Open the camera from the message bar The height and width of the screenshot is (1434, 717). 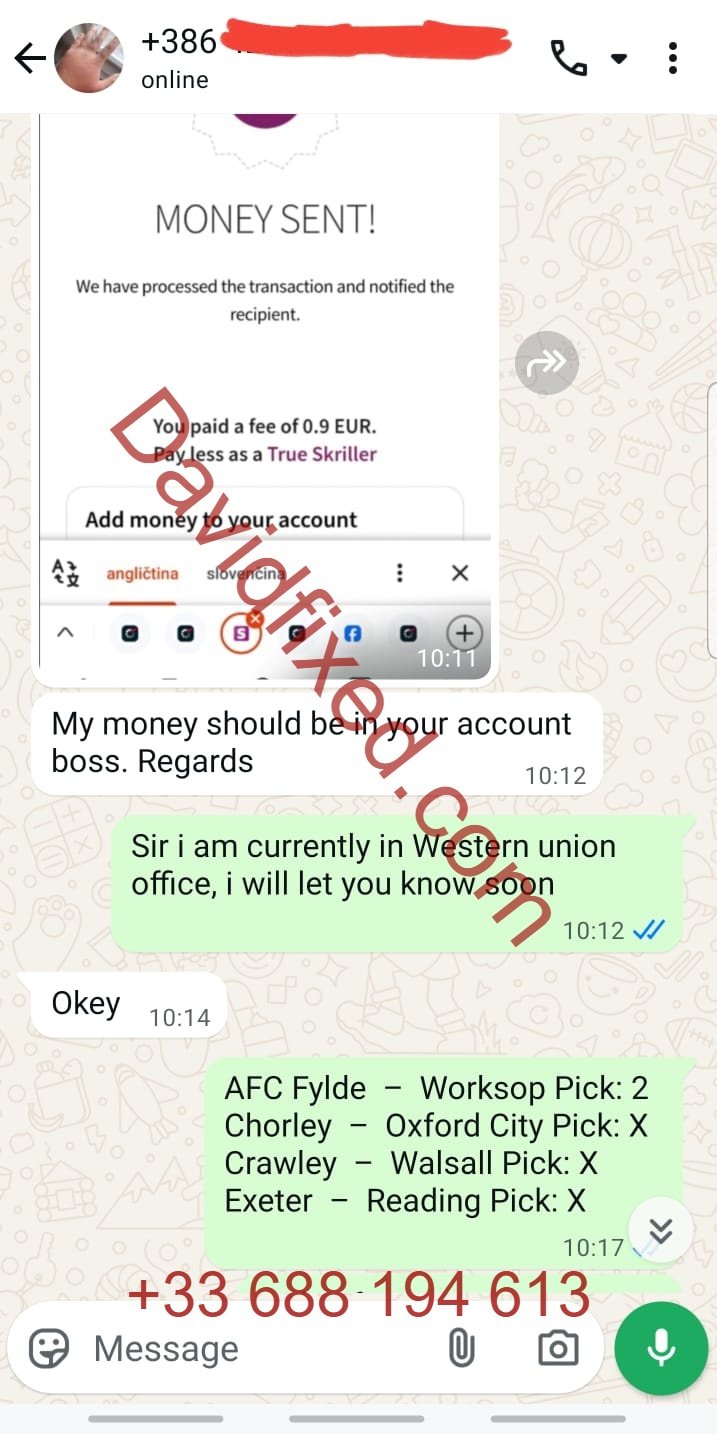click(x=557, y=1349)
